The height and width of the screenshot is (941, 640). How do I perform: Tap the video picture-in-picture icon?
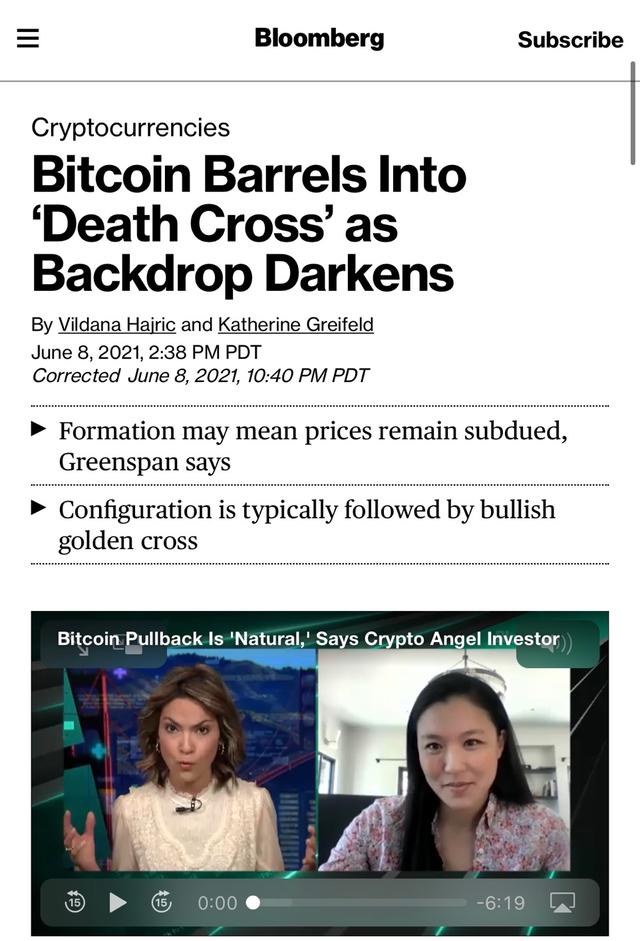127,646
